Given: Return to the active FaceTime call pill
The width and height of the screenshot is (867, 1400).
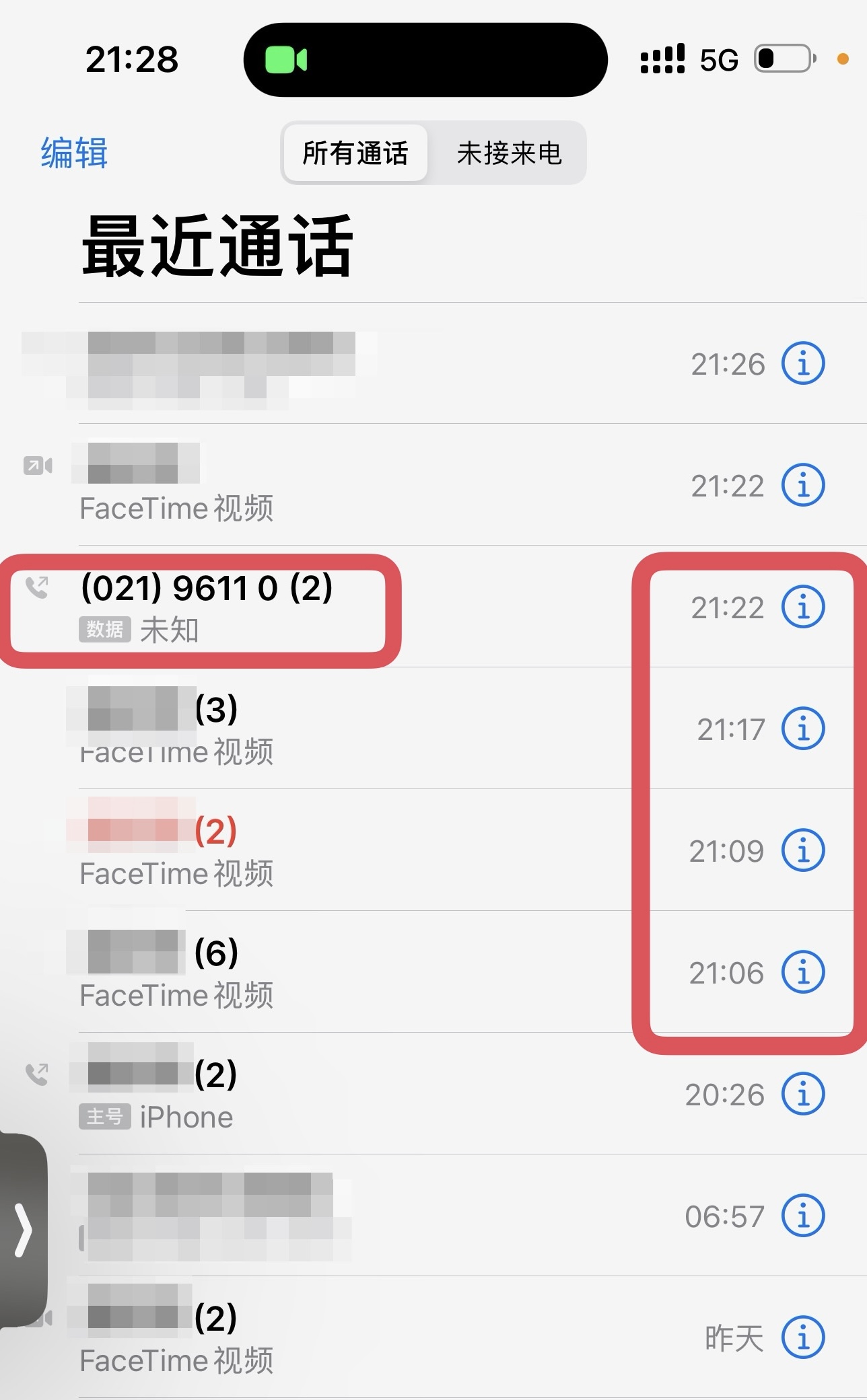Looking at the screenshot, I should (425, 60).
